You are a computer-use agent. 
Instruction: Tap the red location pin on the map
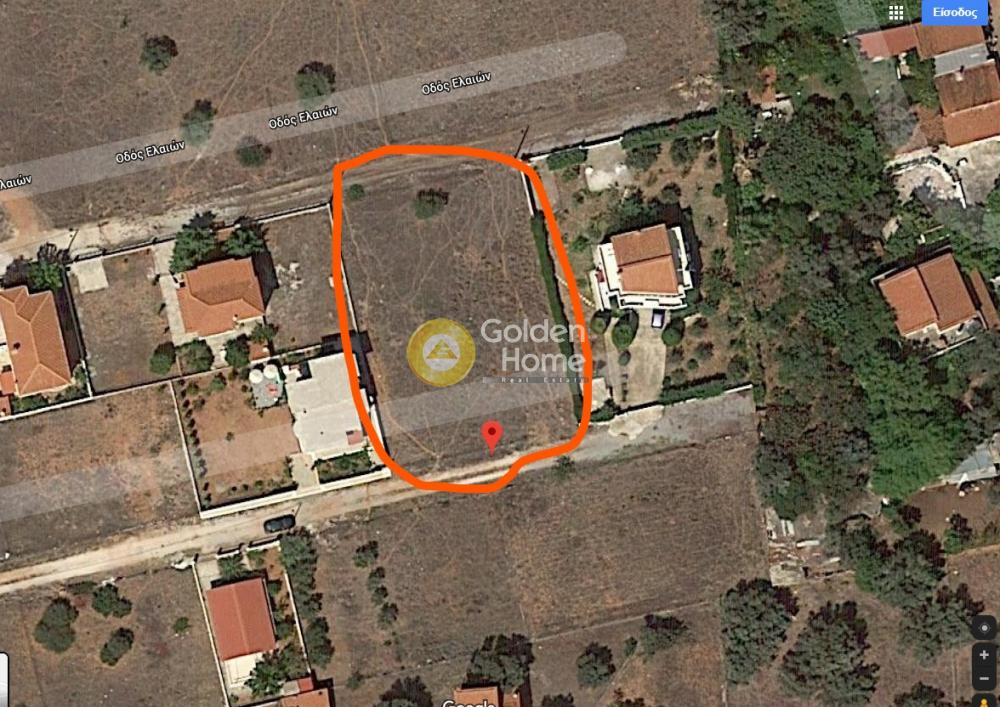(491, 435)
